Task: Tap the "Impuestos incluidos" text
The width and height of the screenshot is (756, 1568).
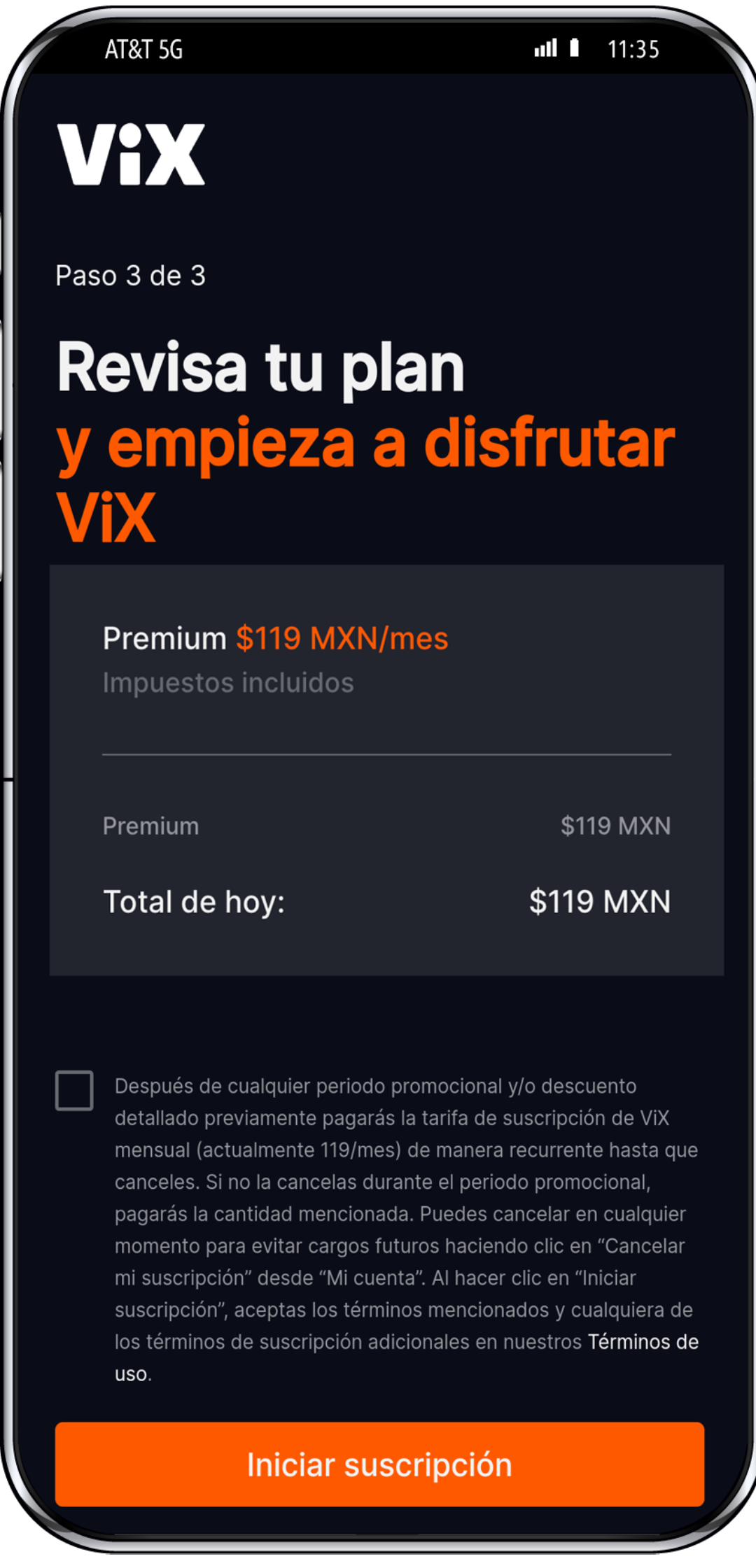Action: [x=228, y=682]
